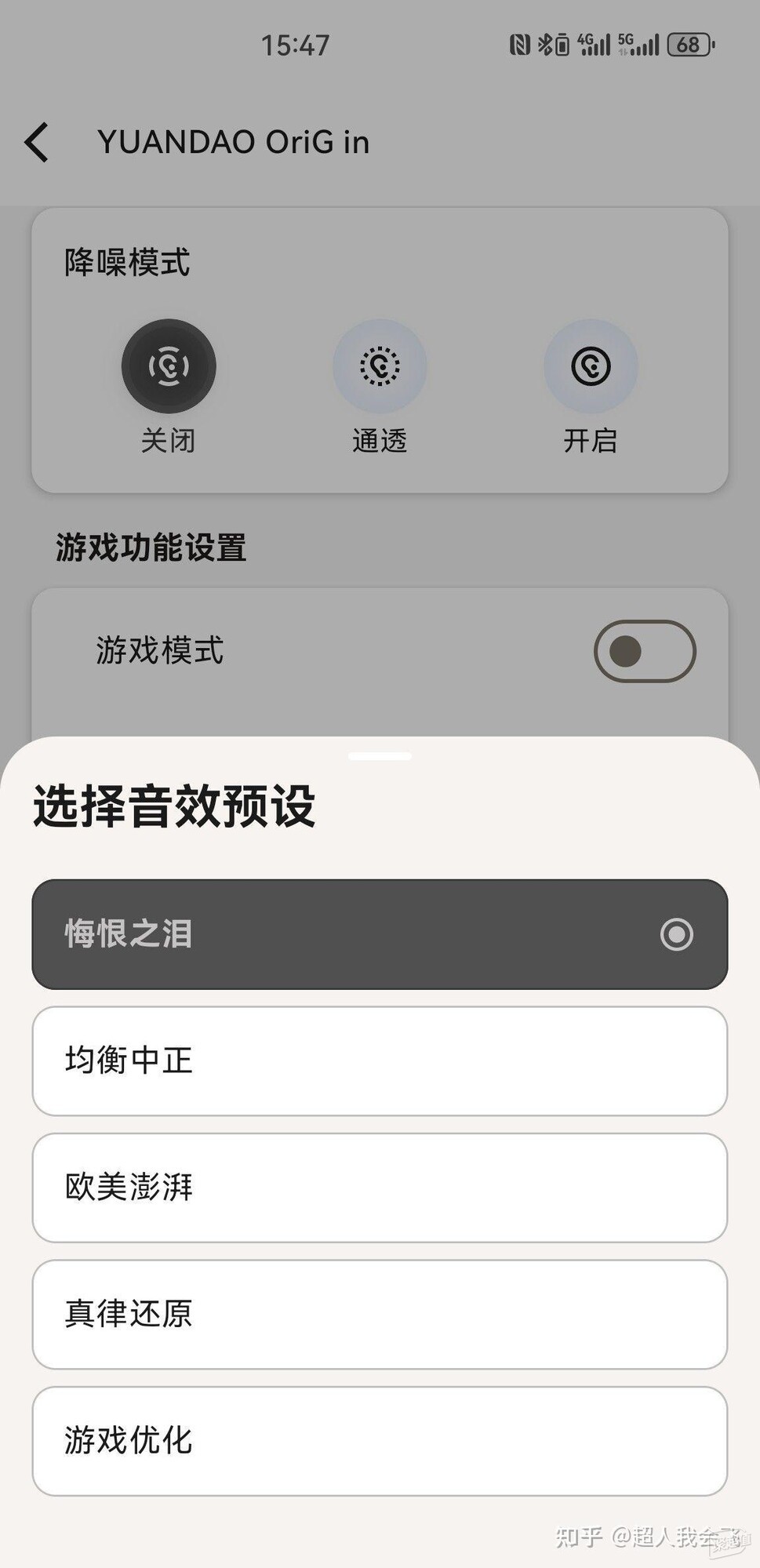Turn on noise cancellation with 开启
The width and height of the screenshot is (760, 1568).
591,366
